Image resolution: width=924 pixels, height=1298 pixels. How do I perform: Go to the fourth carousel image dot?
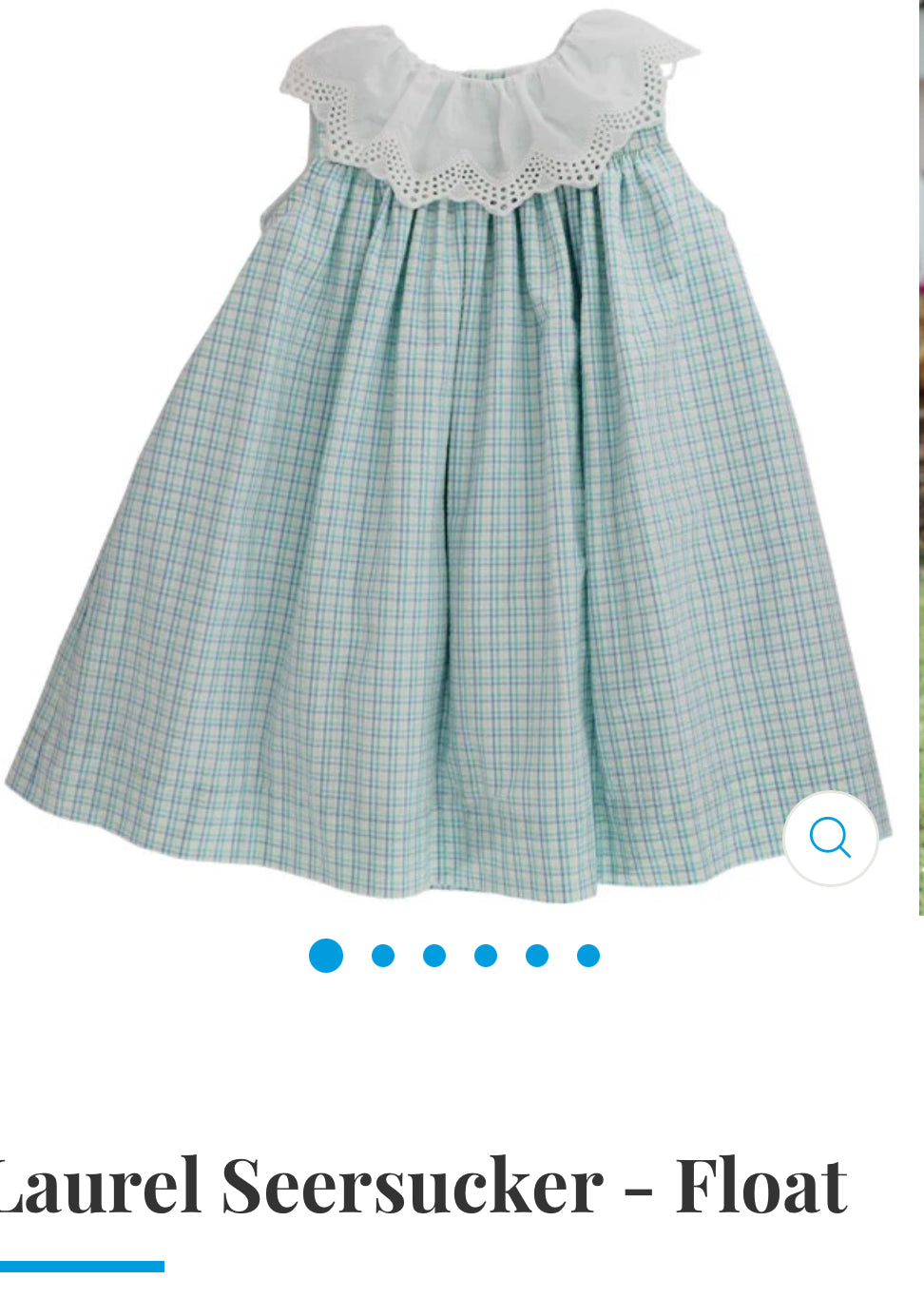pyautogui.click(x=486, y=956)
